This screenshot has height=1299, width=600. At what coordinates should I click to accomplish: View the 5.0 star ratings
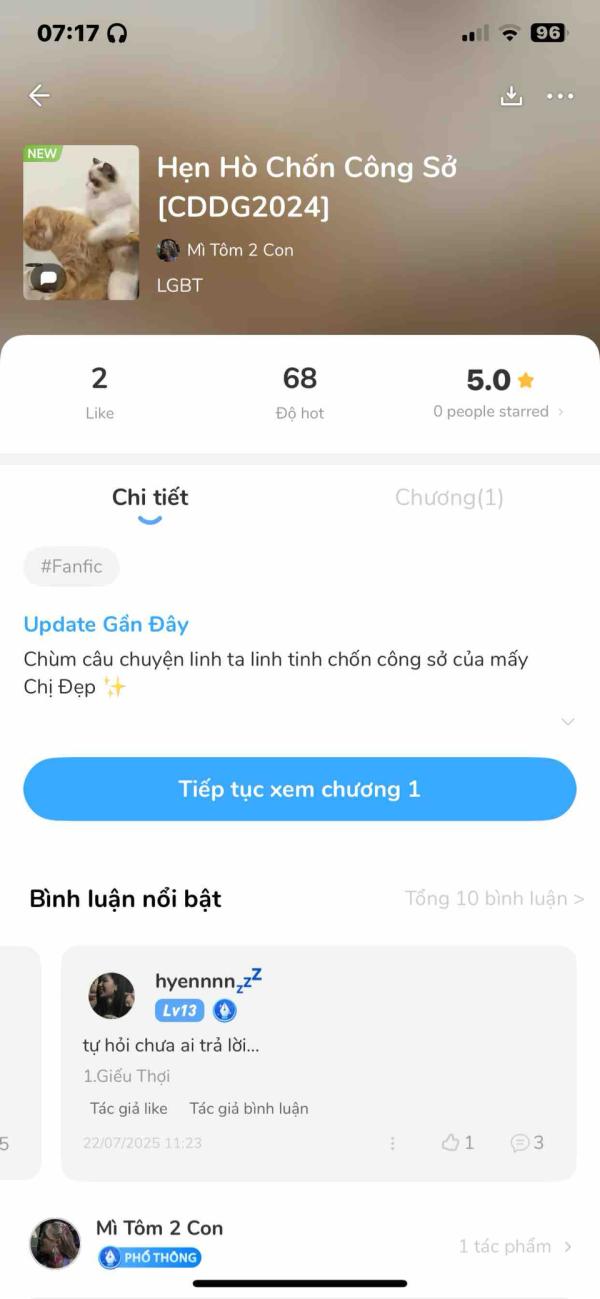[x=499, y=392]
